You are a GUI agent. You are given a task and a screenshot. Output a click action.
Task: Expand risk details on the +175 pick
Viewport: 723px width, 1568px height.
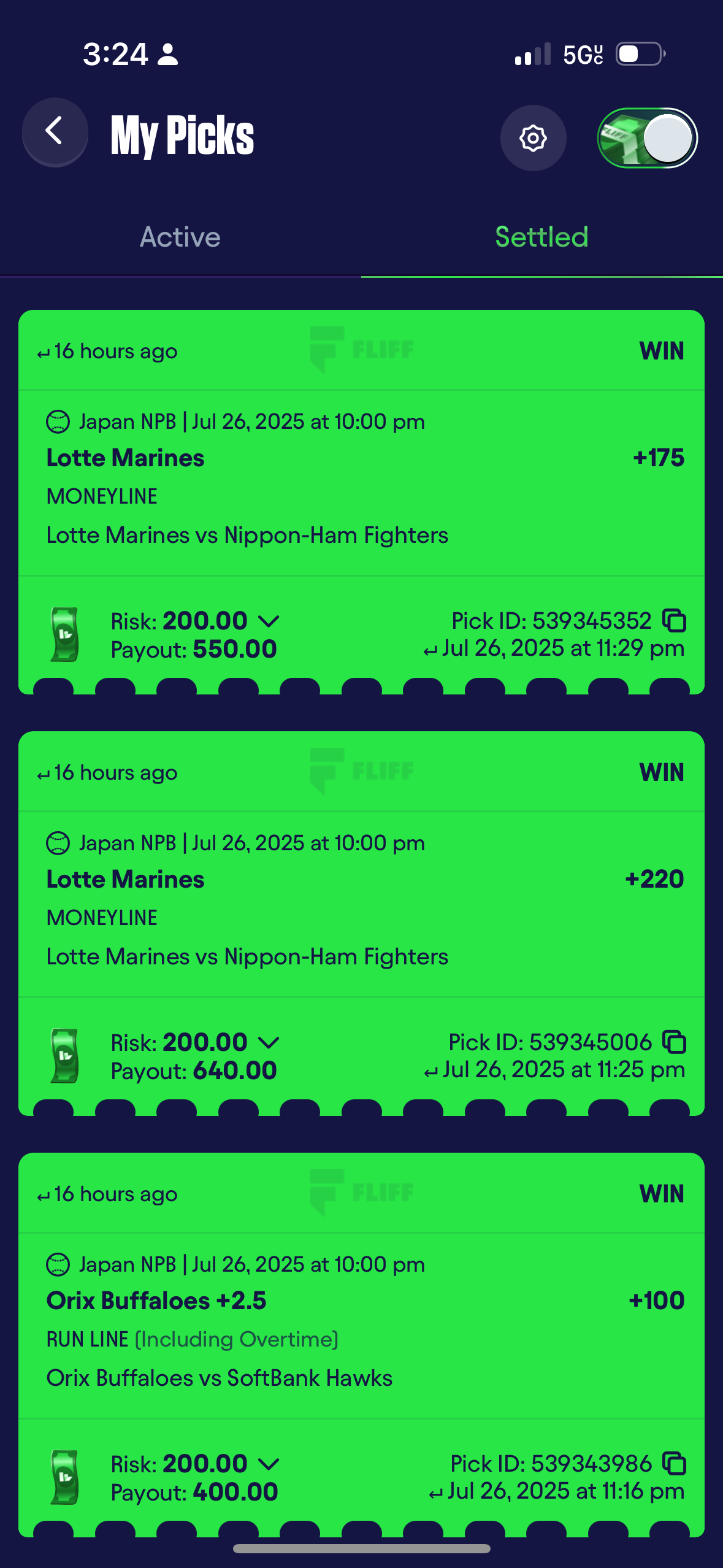pyautogui.click(x=269, y=621)
